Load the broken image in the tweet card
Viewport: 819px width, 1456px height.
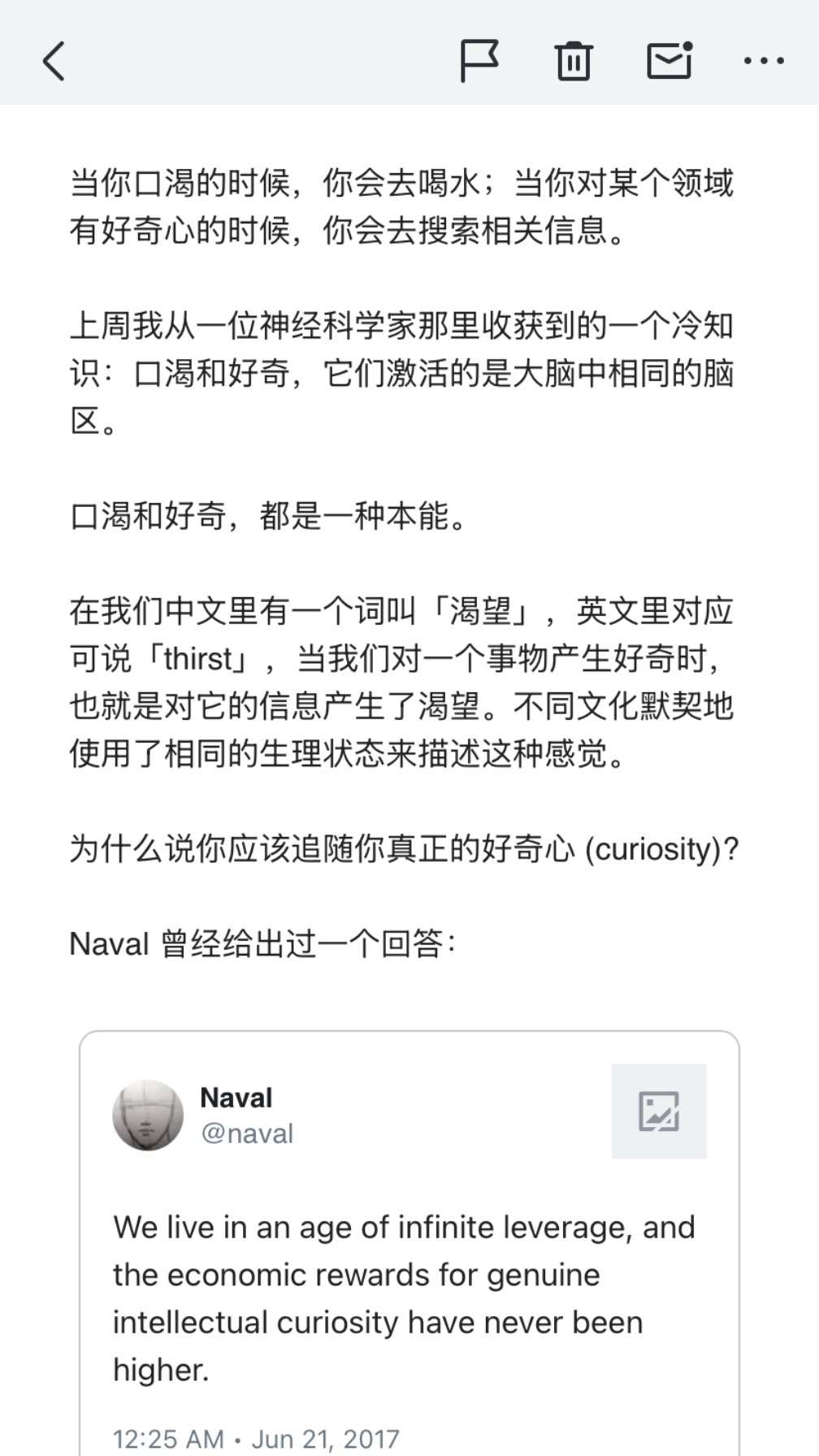click(659, 1111)
